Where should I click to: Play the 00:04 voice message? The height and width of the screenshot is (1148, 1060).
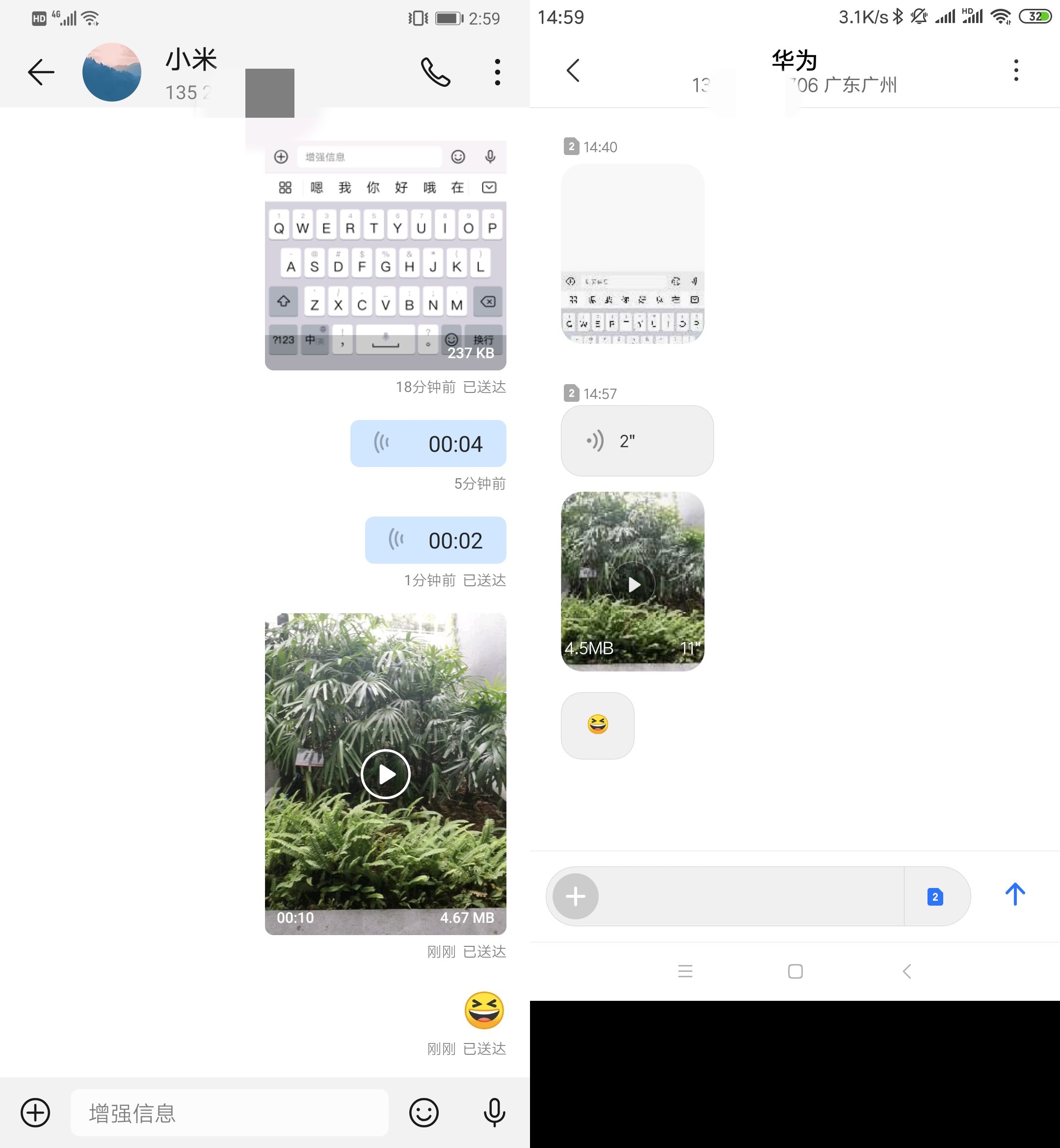pos(428,443)
